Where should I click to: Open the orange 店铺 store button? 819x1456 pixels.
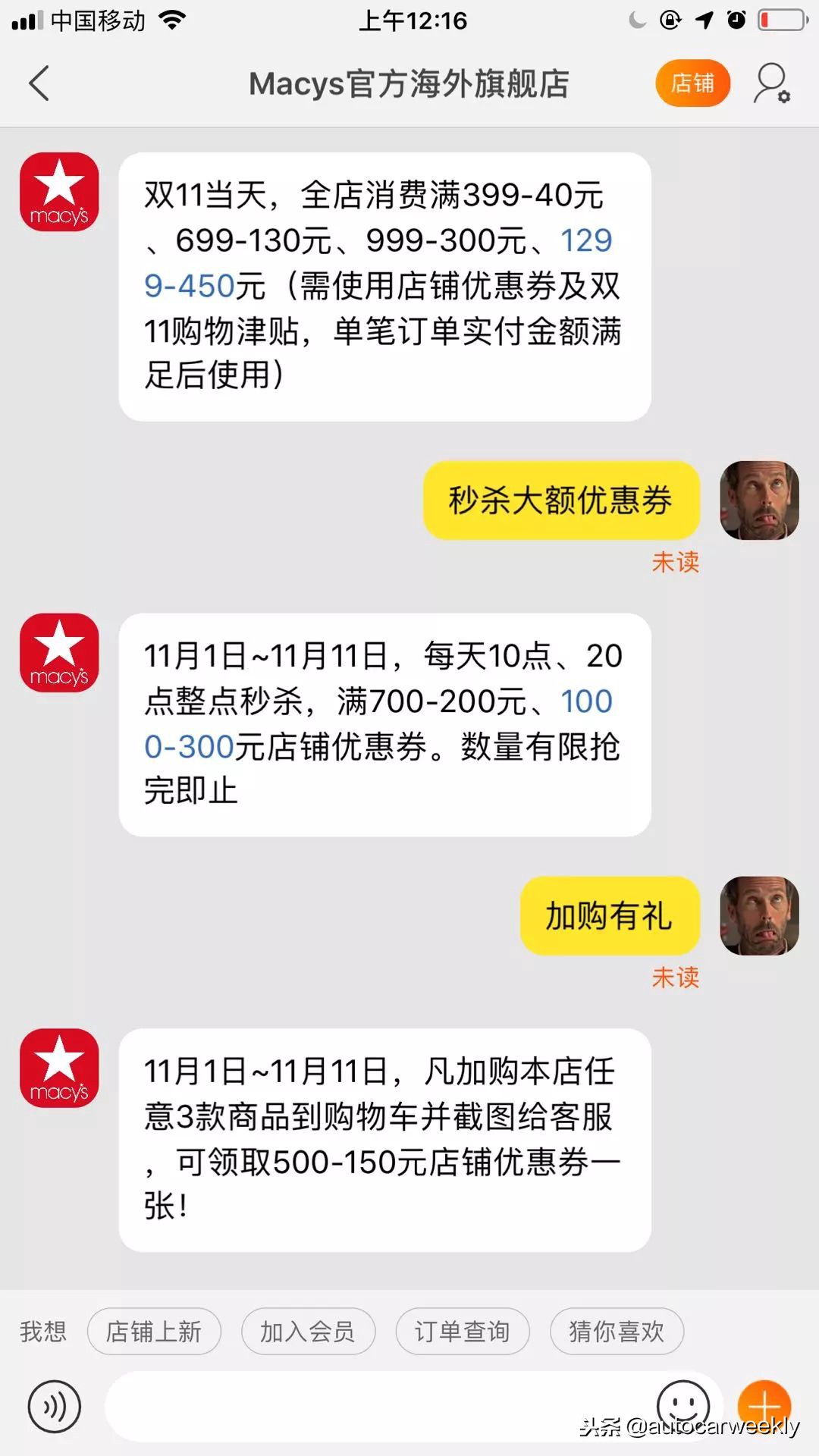[x=692, y=83]
